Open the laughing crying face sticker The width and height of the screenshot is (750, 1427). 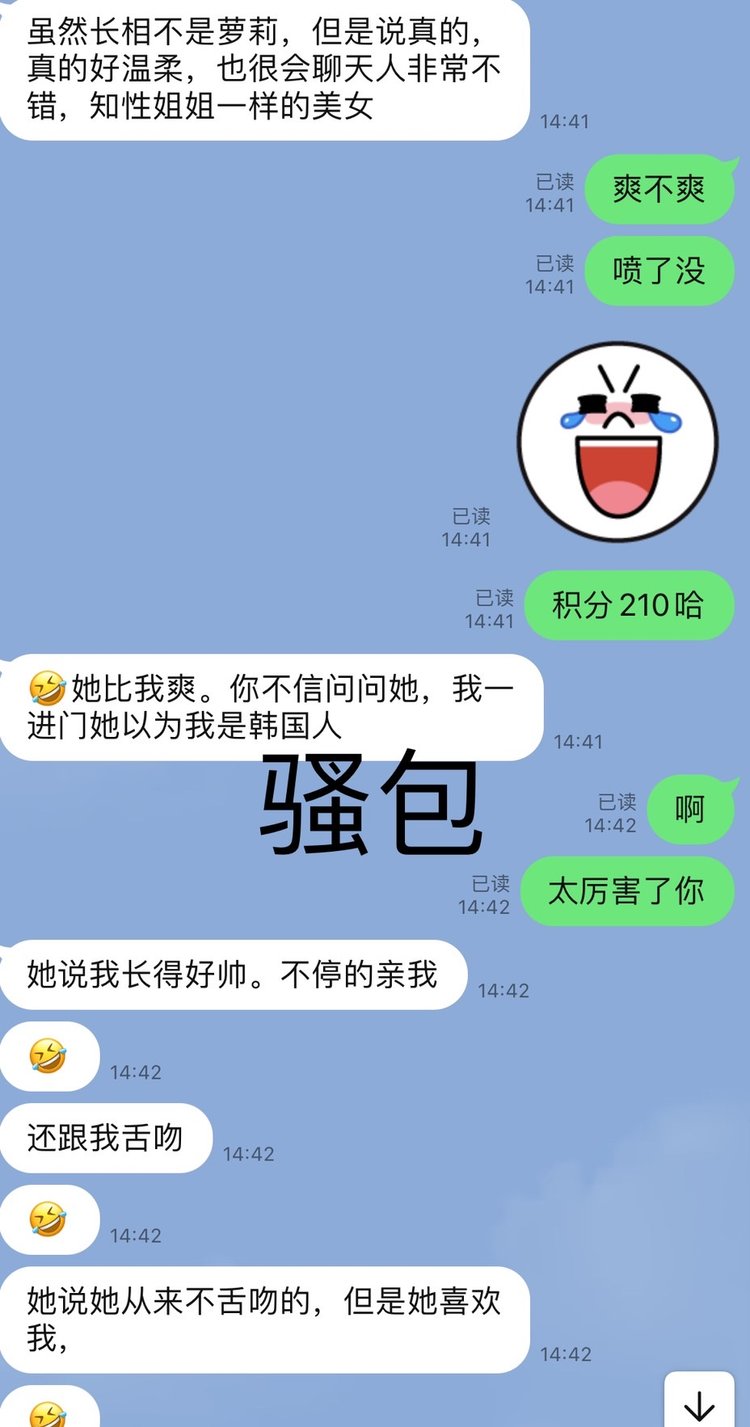click(617, 441)
